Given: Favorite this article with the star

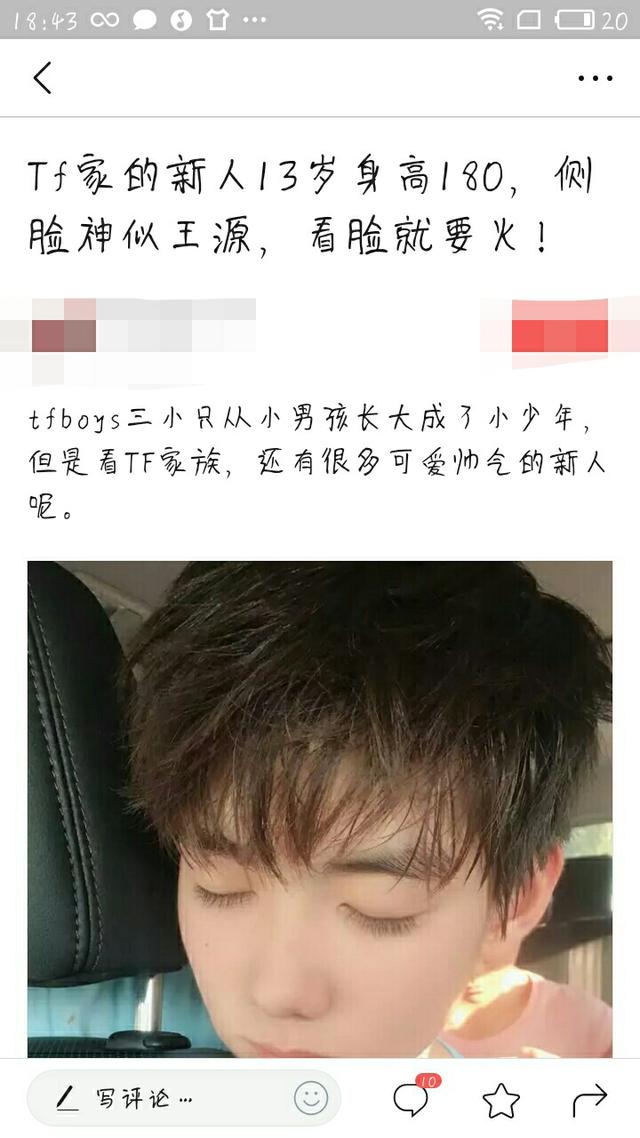Looking at the screenshot, I should click(501, 1100).
